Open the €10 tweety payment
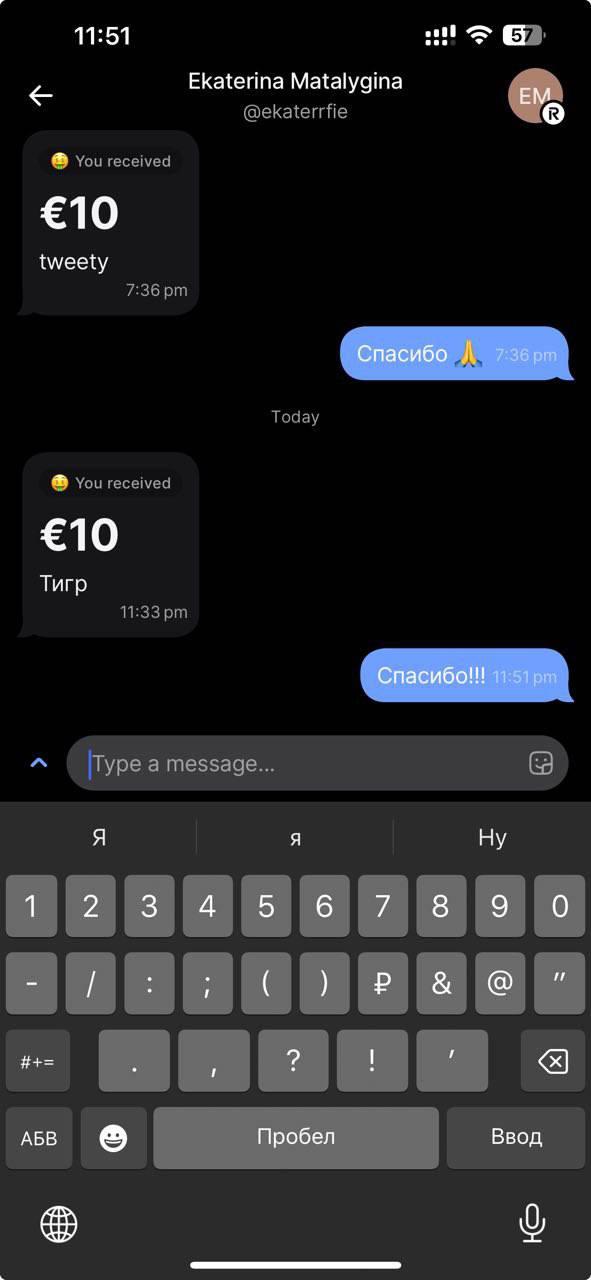Image resolution: width=591 pixels, height=1280 pixels. coord(109,223)
